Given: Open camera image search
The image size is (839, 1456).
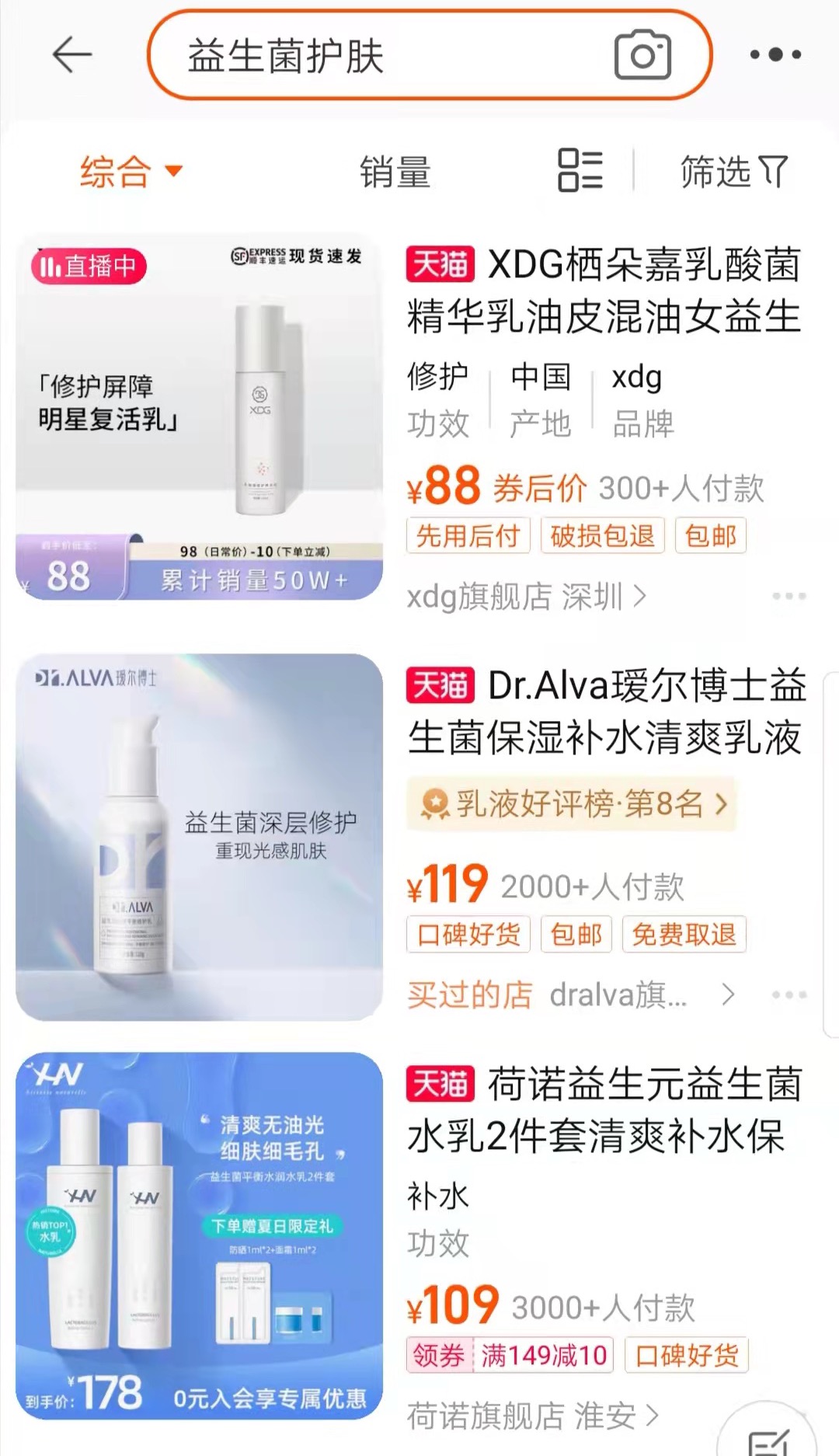Looking at the screenshot, I should [642, 55].
